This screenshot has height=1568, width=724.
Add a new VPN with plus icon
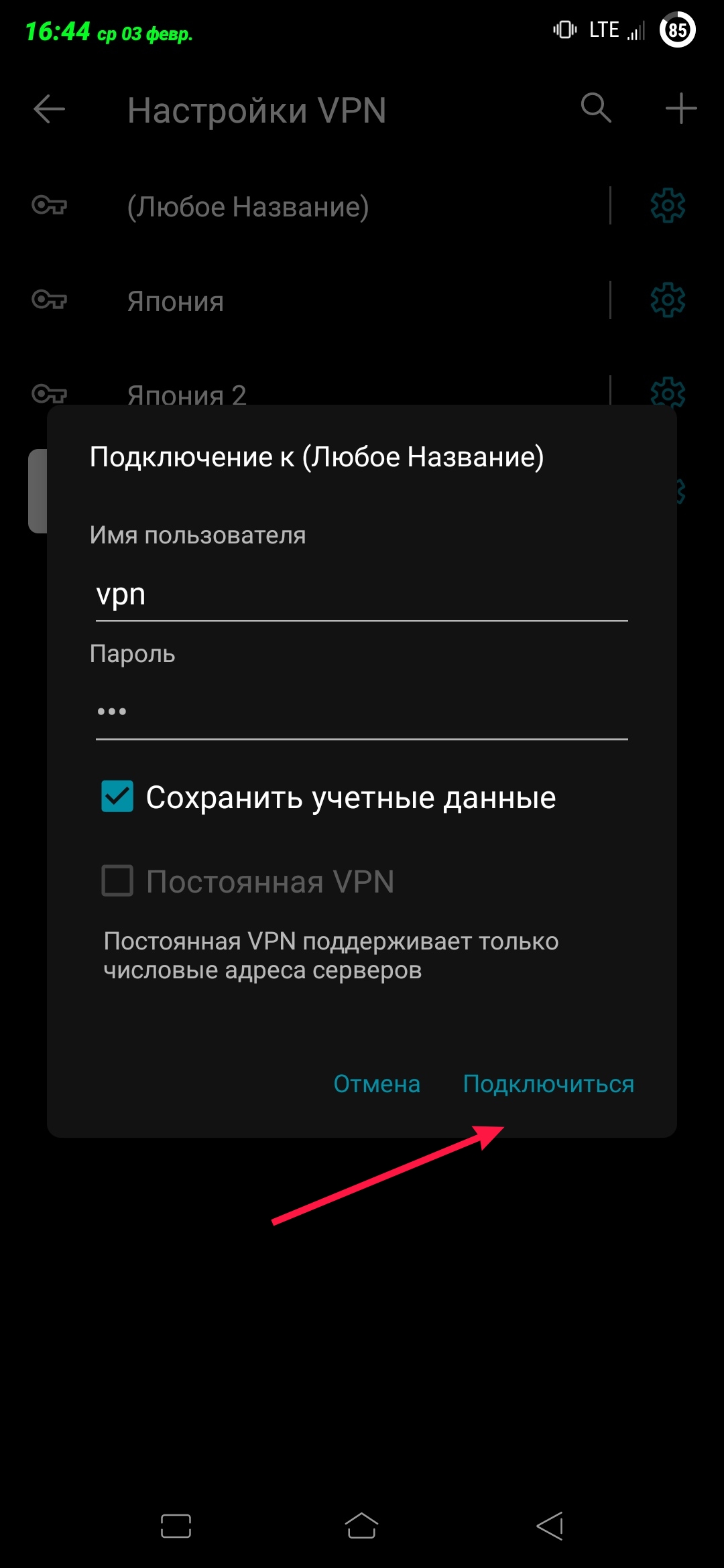tap(680, 109)
